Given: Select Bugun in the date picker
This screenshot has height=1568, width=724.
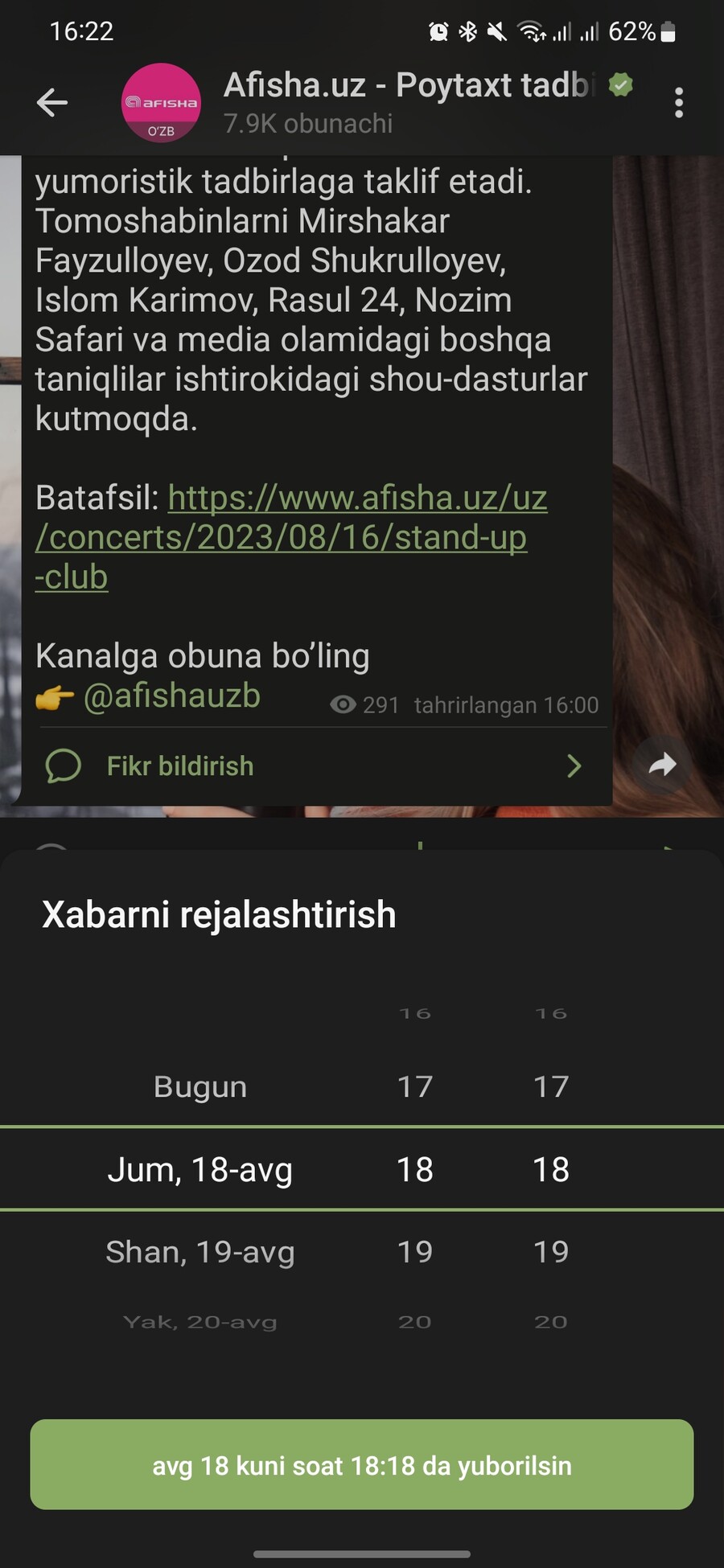Looking at the screenshot, I should [x=200, y=1086].
